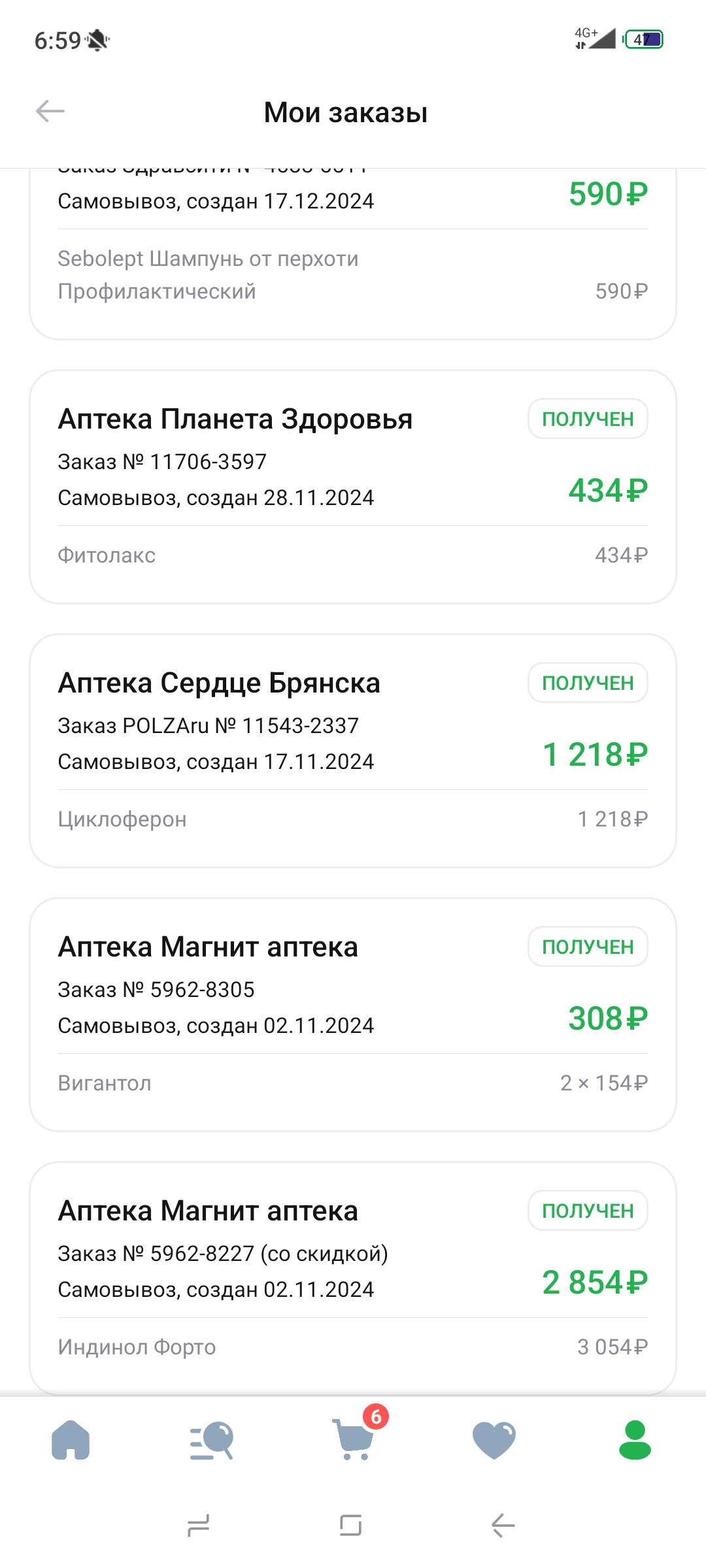Viewport: 706px width, 1568px height.
Task: Switch to the home tab
Action: (x=71, y=1440)
